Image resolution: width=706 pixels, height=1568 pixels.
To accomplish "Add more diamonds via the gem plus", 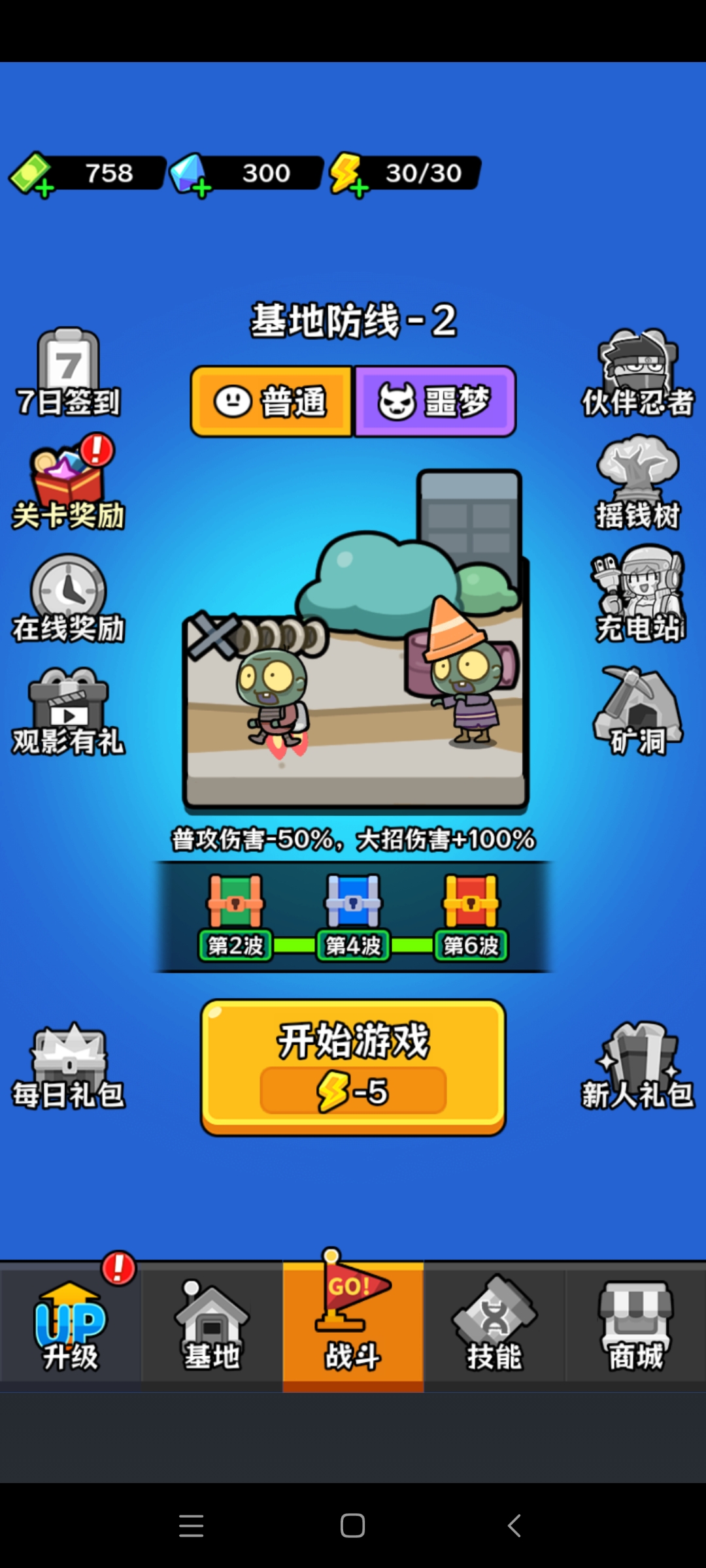I will point(202,189).
